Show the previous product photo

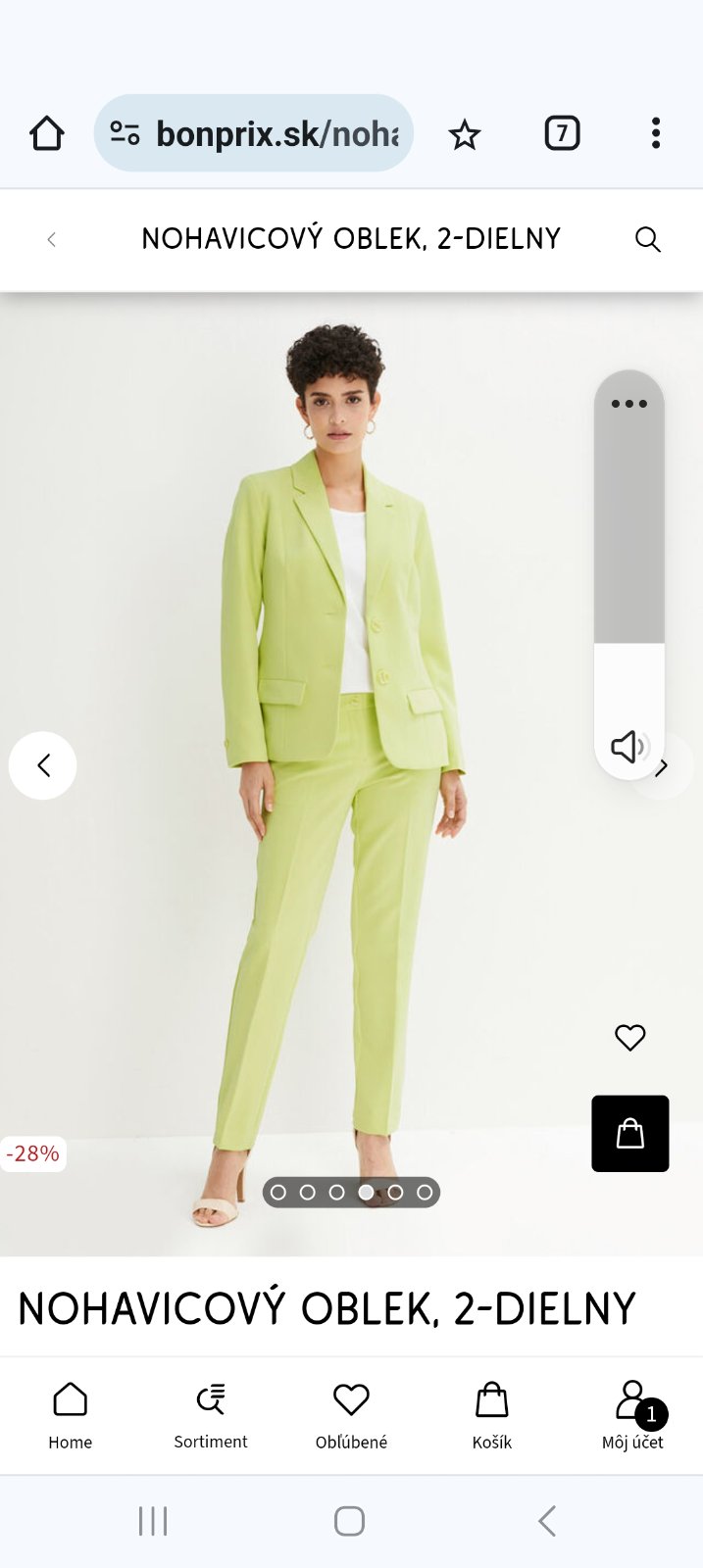coord(43,765)
